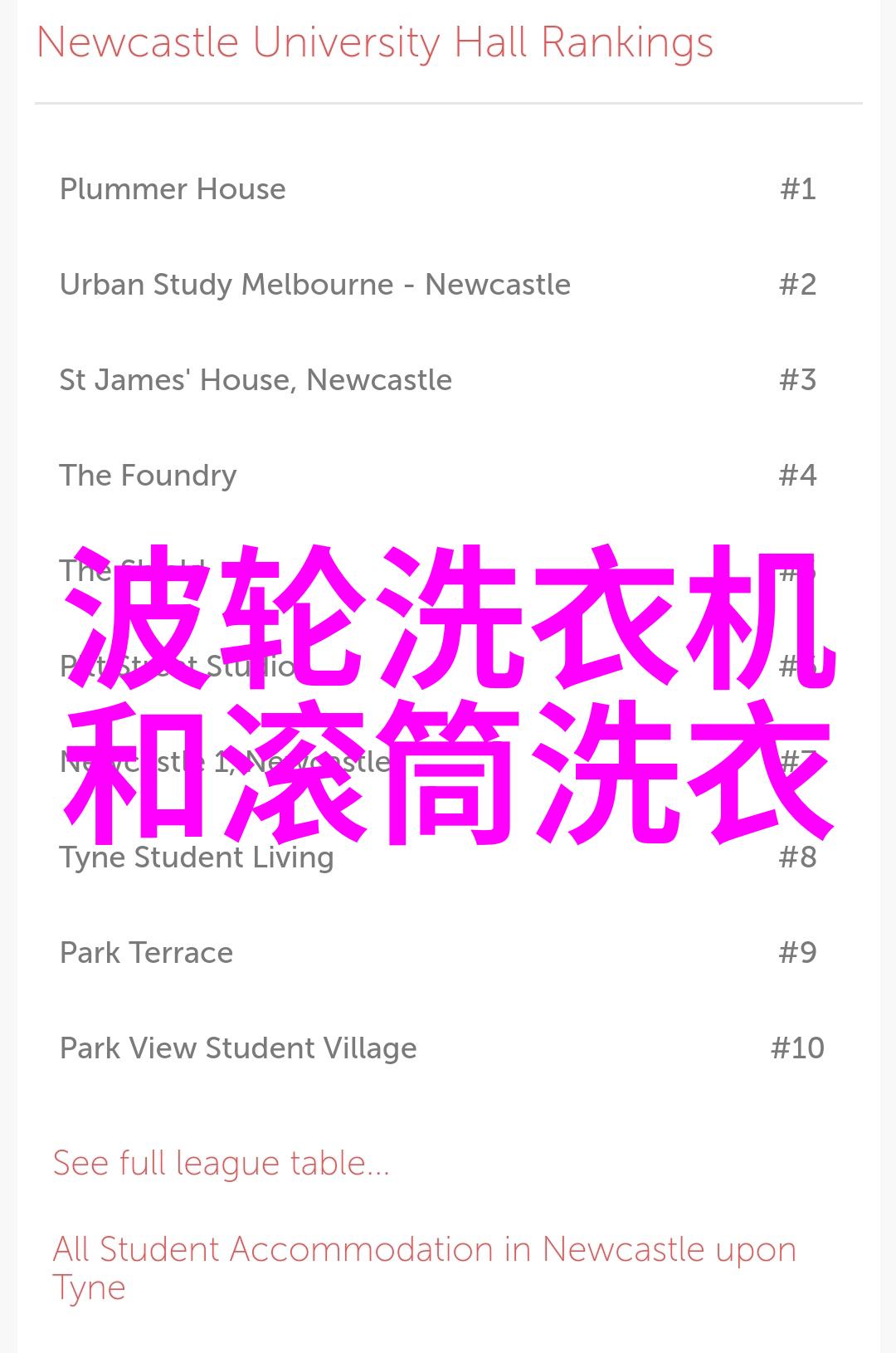Select Park Terrace hall
Image resolution: width=896 pixels, height=1353 pixels.
click(x=146, y=953)
